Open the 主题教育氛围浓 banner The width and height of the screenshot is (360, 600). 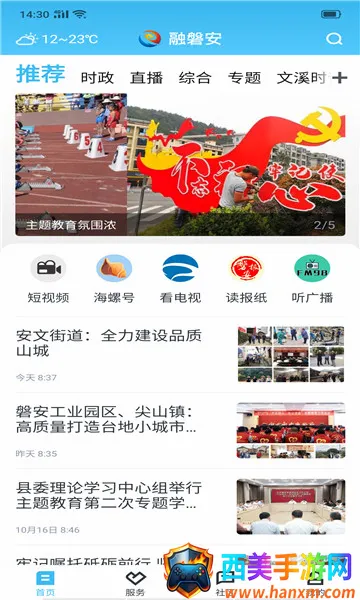180,165
